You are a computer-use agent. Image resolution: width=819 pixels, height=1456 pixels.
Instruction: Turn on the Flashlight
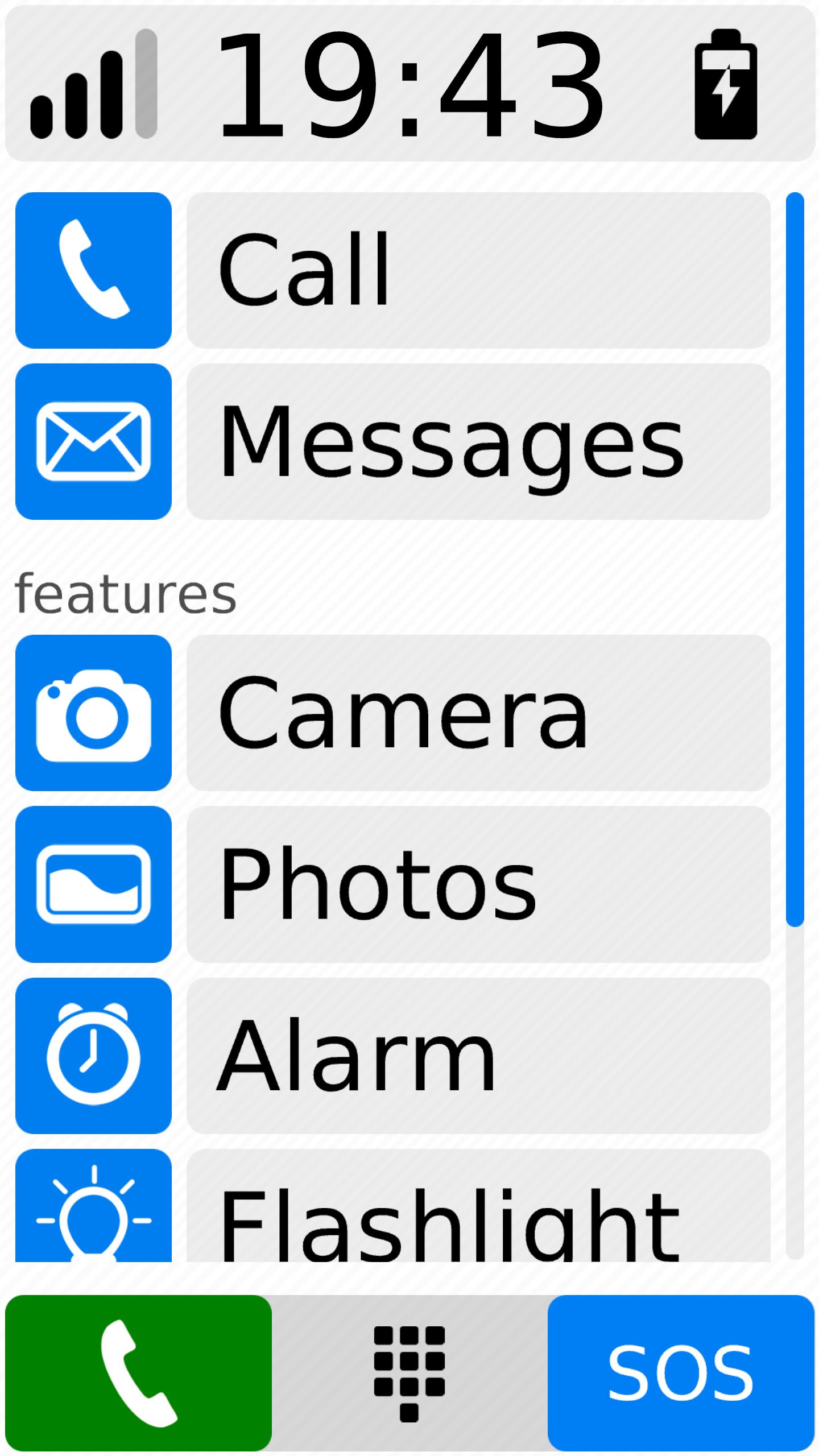(x=478, y=1206)
